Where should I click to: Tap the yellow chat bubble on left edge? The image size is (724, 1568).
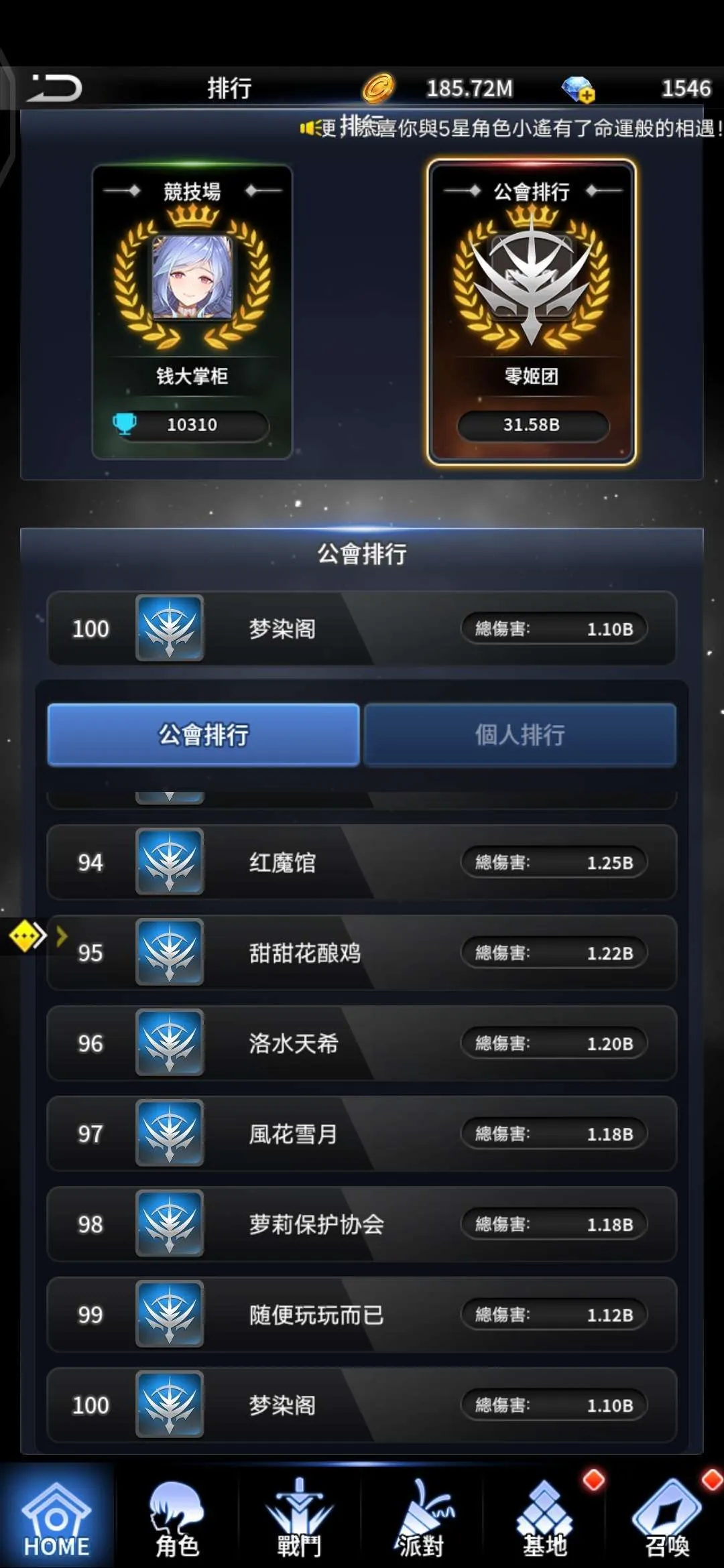(27, 935)
